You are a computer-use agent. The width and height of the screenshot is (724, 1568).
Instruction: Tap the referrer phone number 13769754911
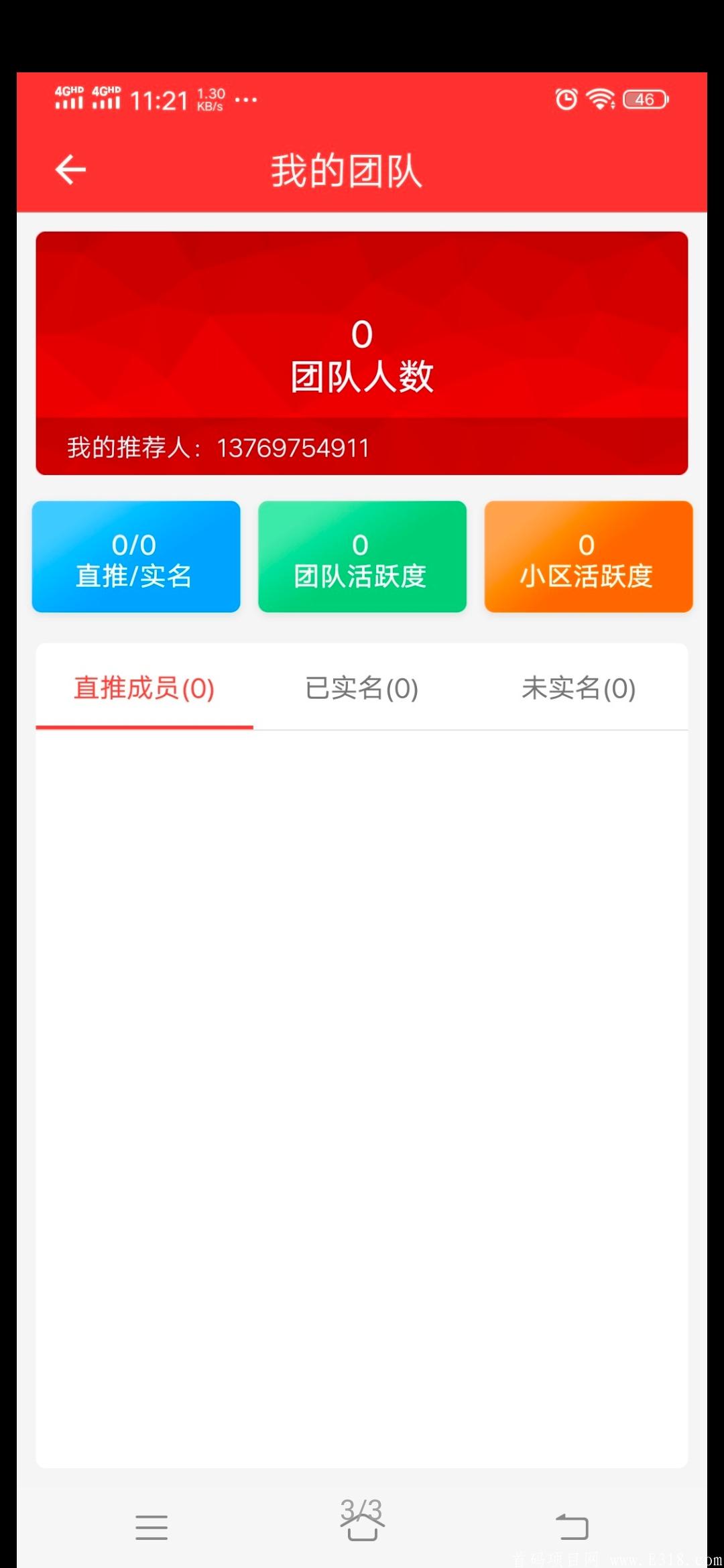click(x=293, y=447)
